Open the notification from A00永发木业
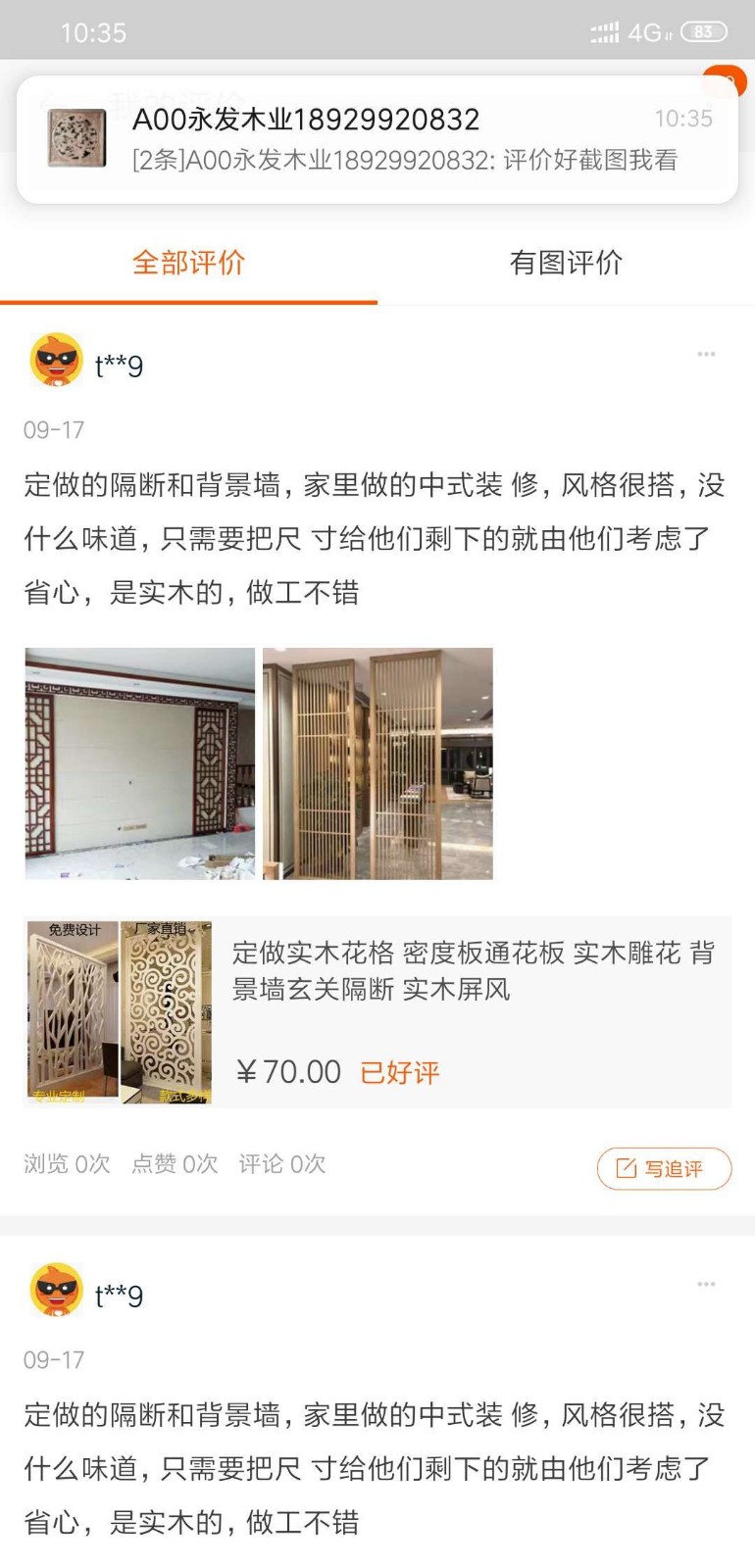The height and width of the screenshot is (1568, 755). click(x=377, y=139)
